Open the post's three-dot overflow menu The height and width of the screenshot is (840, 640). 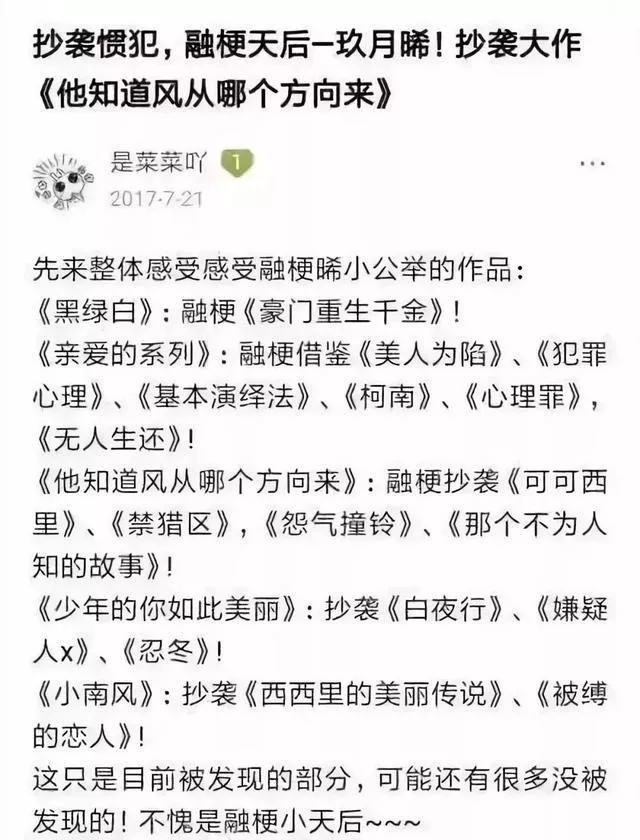pyautogui.click(x=591, y=163)
